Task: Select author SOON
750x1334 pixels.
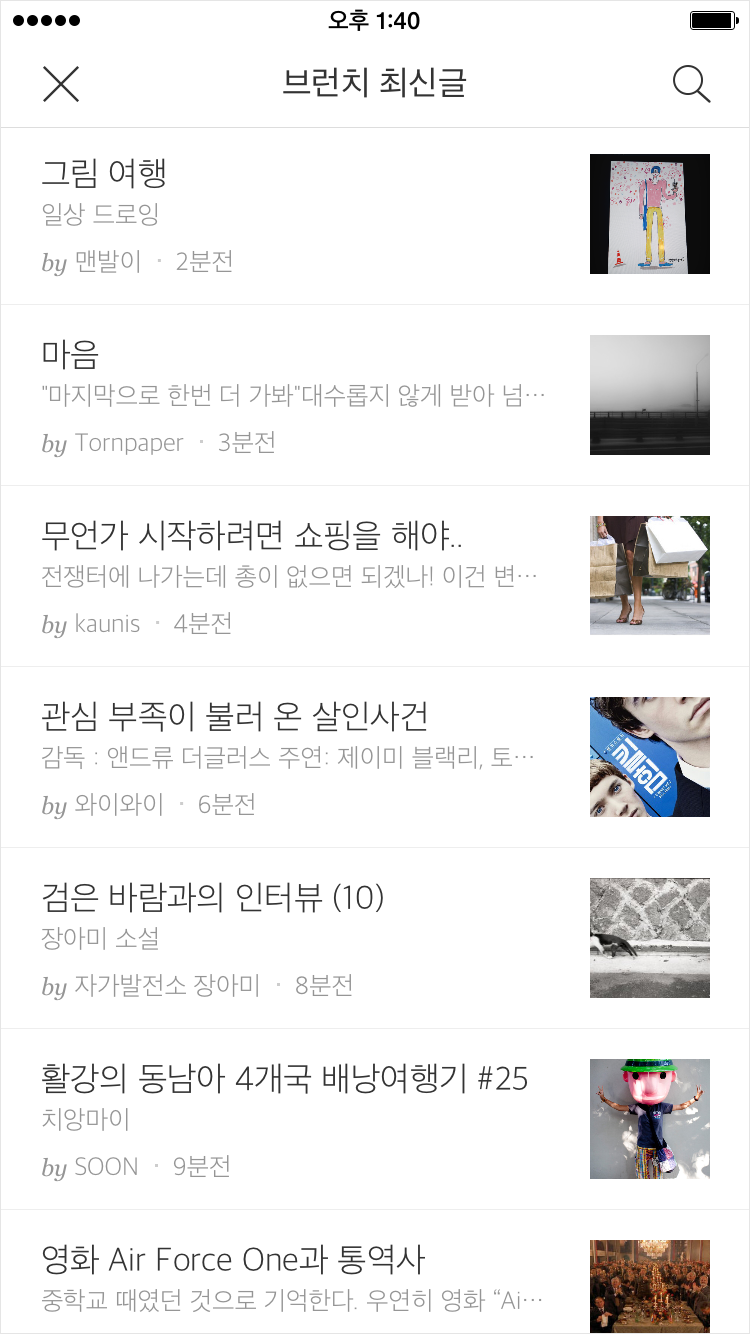Action: 107,1165
